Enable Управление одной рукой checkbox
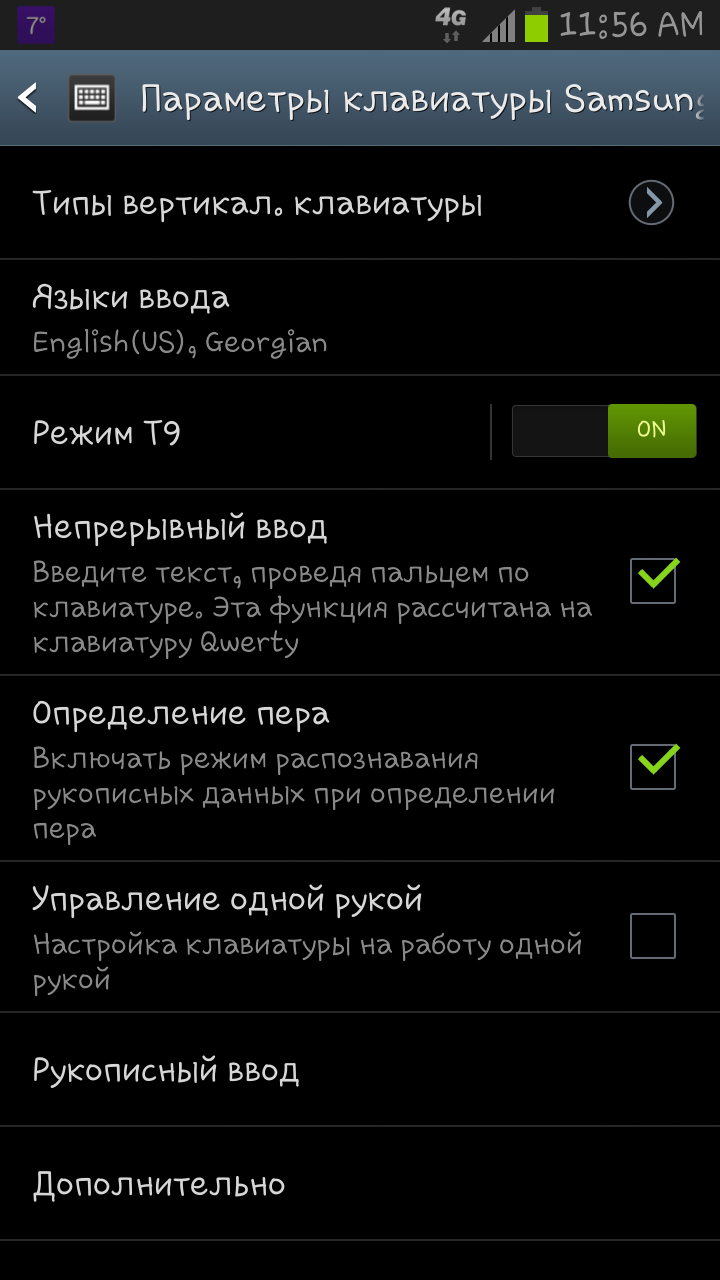Image resolution: width=720 pixels, height=1280 pixels. [x=652, y=937]
